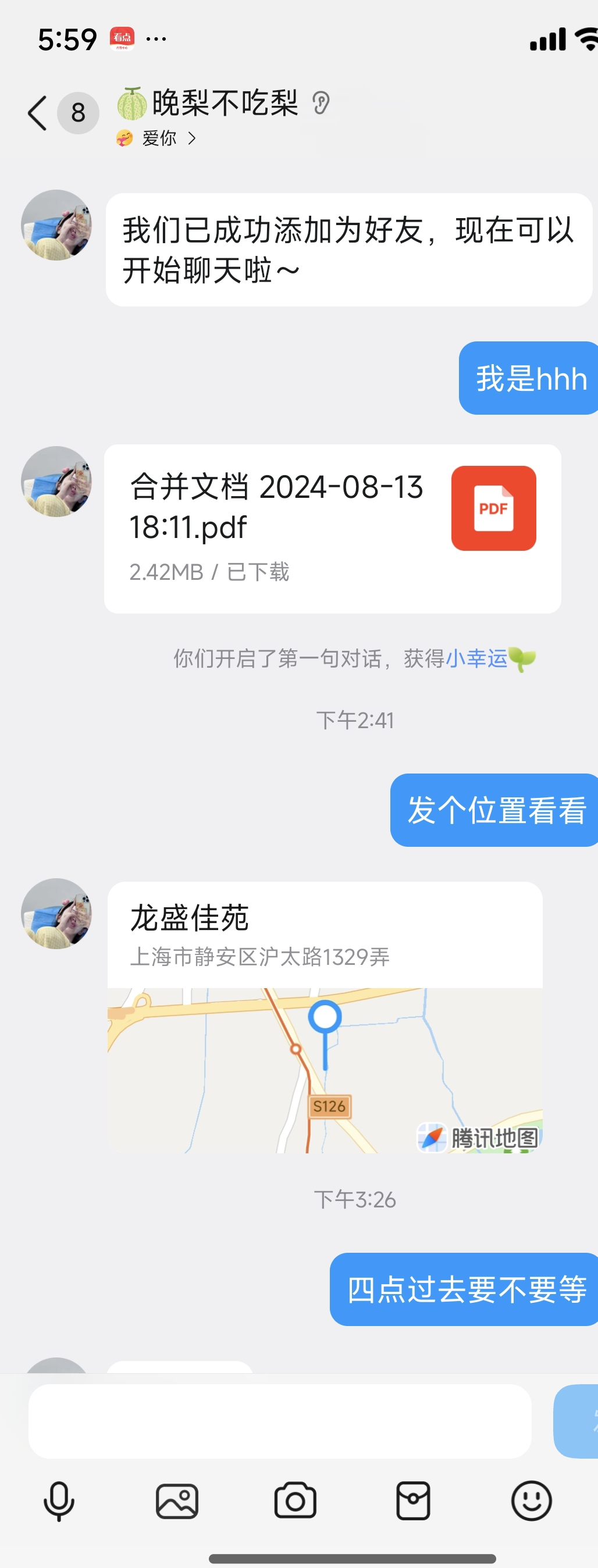Focus the message input box

click(x=280, y=1421)
